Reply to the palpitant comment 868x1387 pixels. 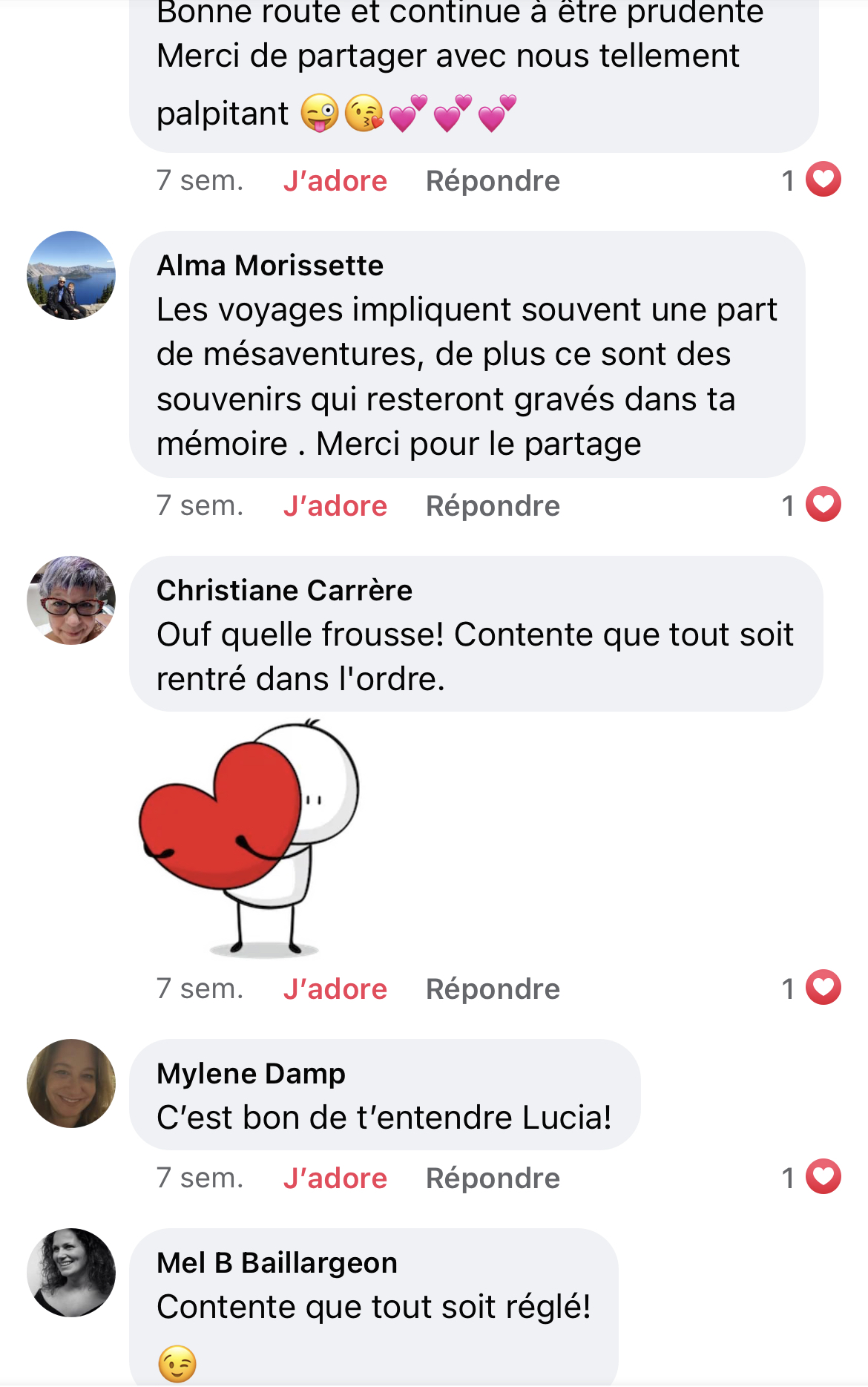[493, 181]
